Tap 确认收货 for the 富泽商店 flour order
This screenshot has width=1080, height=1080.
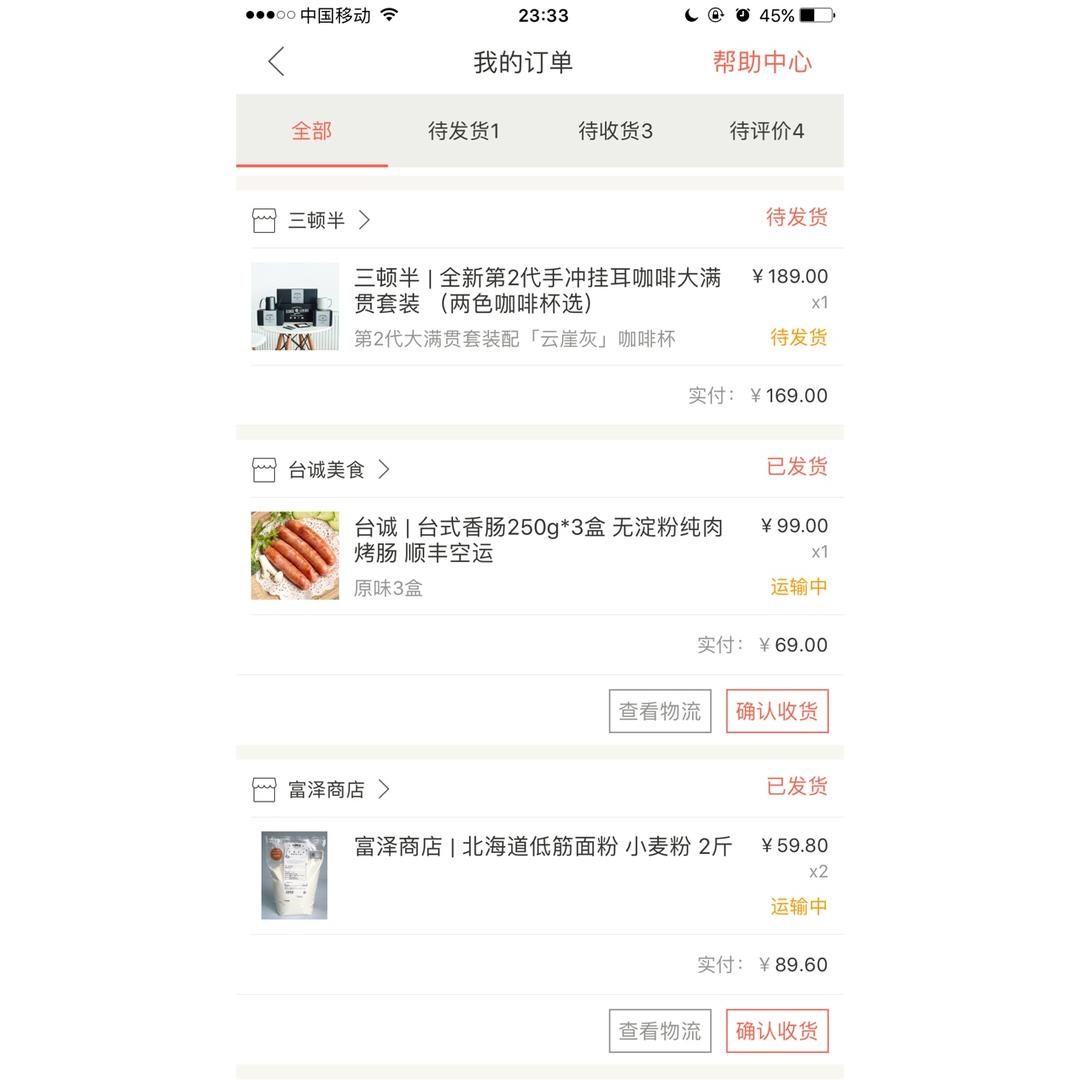(x=777, y=1031)
